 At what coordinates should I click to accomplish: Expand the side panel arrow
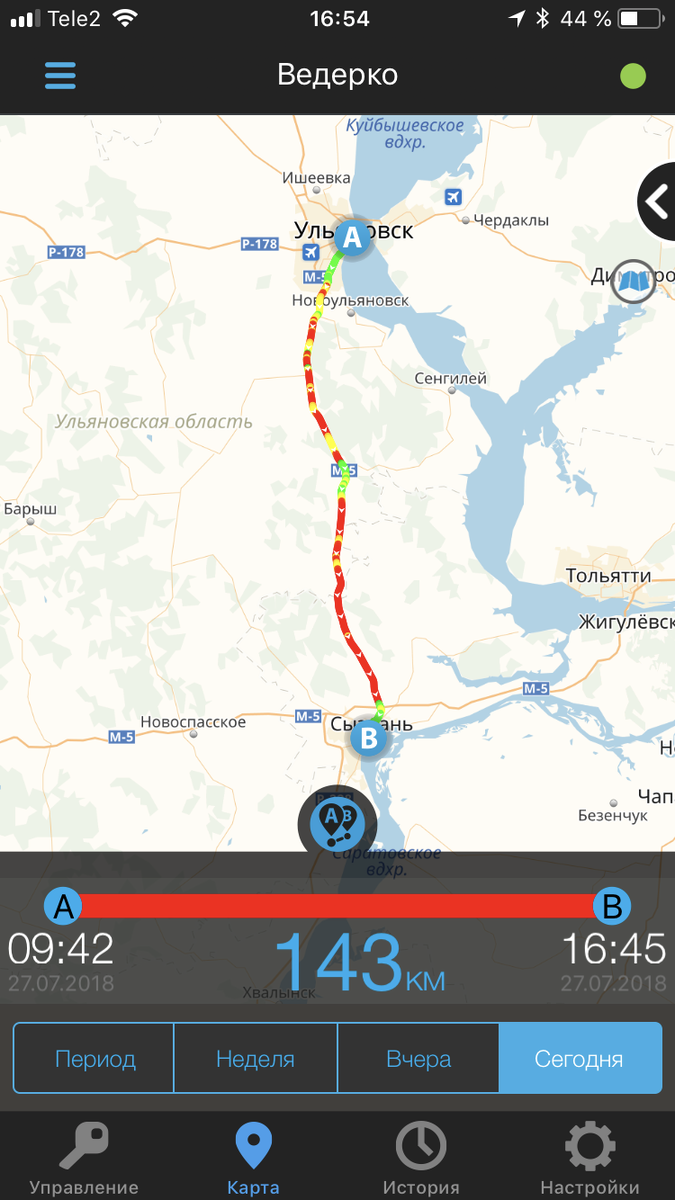(x=657, y=202)
